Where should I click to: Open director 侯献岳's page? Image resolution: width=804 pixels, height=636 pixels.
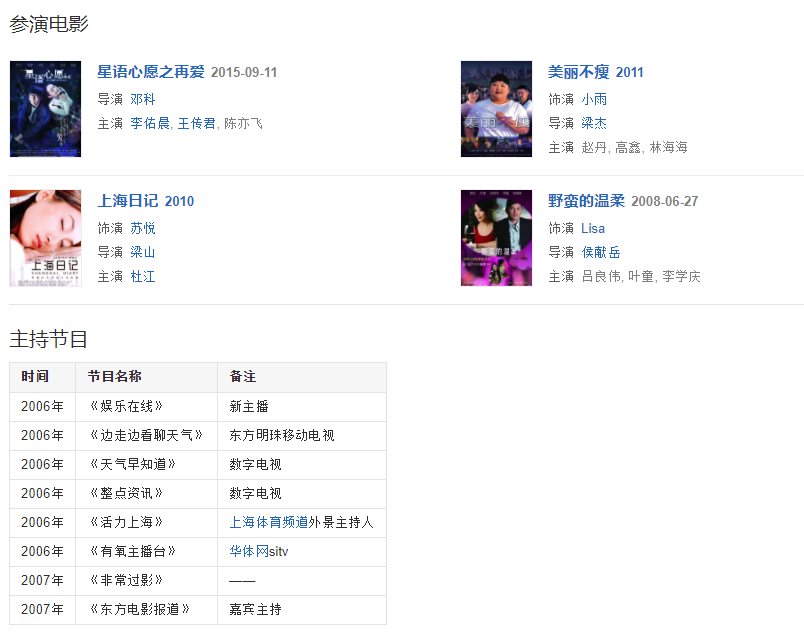click(x=601, y=252)
